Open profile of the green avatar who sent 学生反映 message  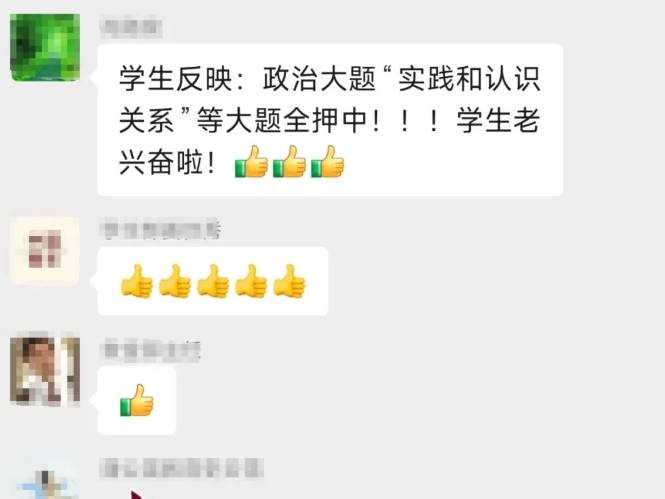45,47
